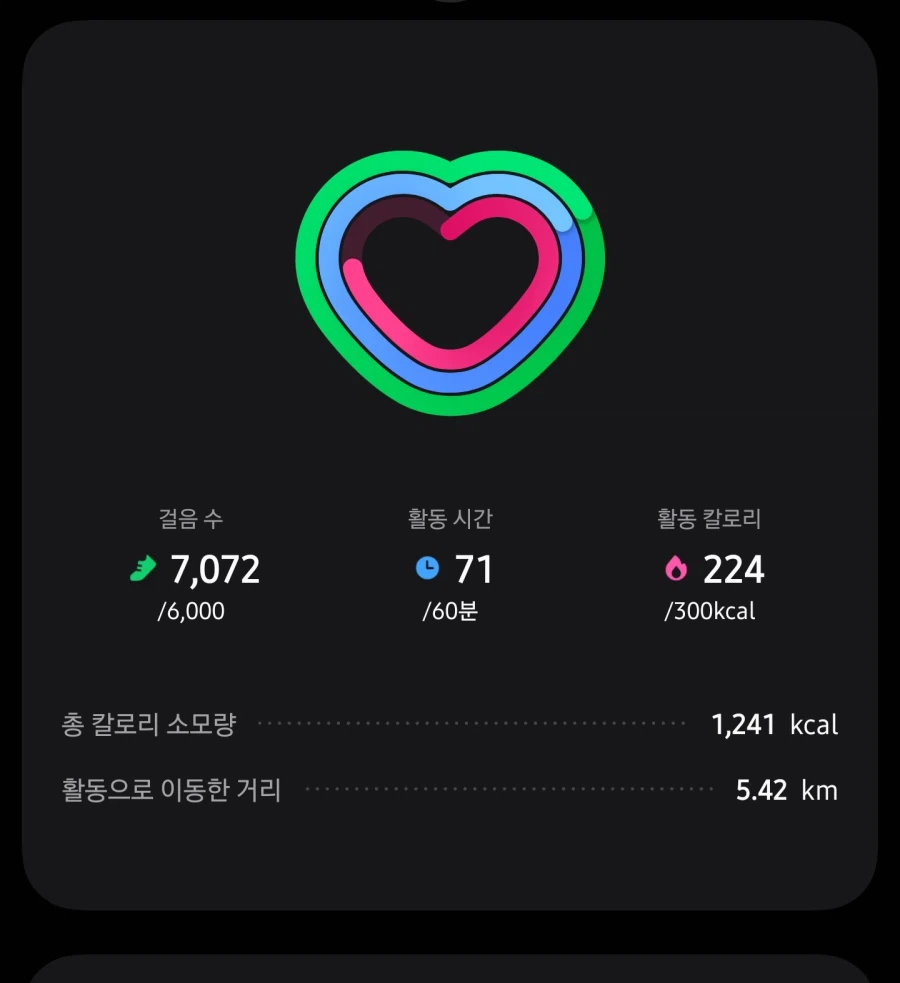
Task: Open the 총 칼로리 소모량 row
Action: click(x=150, y=724)
